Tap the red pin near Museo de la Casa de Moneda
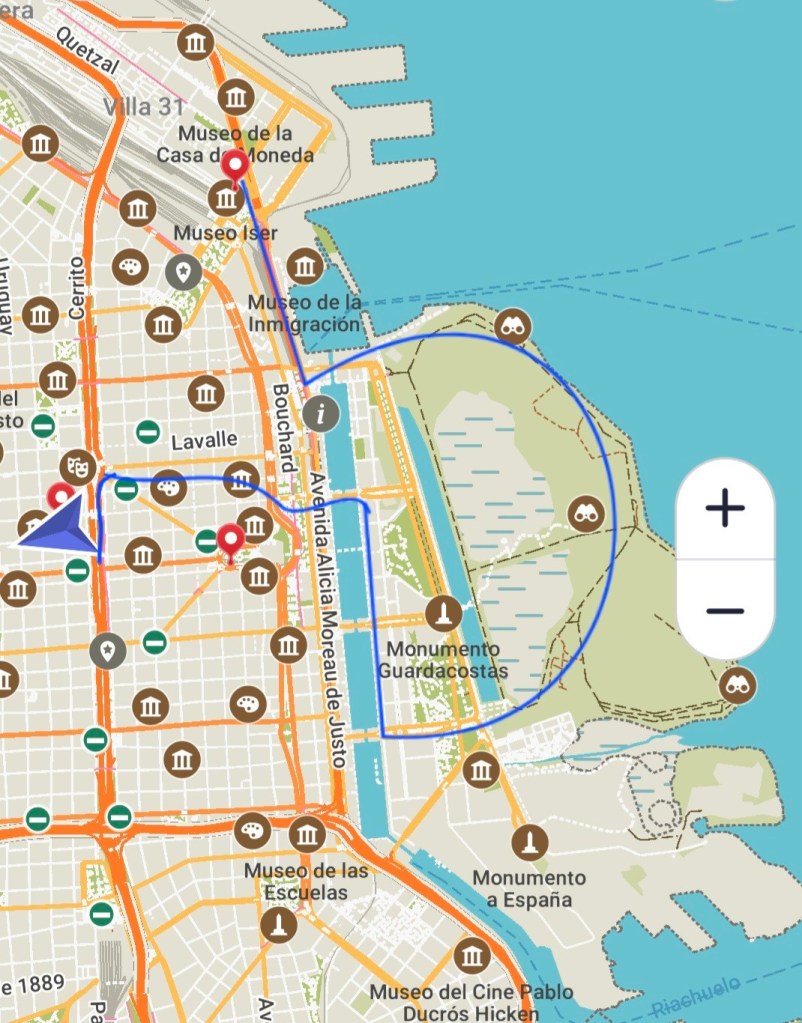This screenshot has width=802, height=1023. 235,166
